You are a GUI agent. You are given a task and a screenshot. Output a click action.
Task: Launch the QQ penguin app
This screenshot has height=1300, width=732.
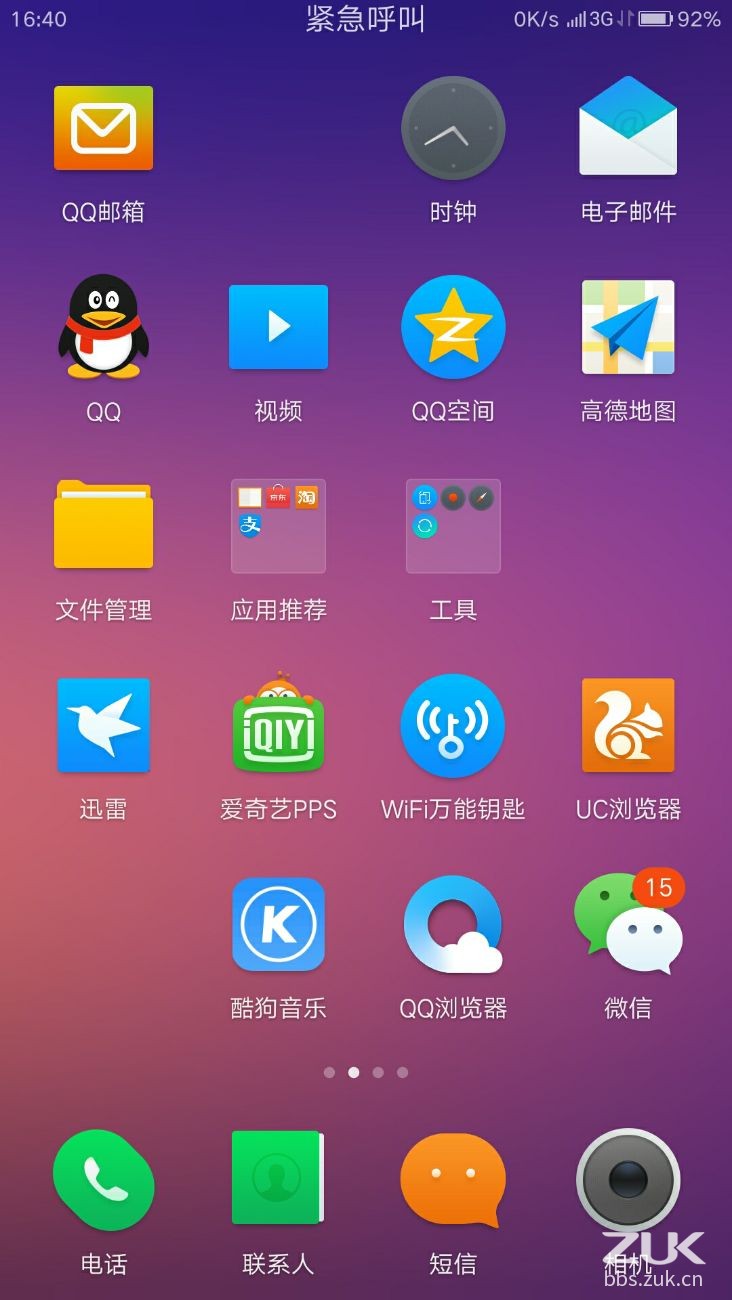point(103,327)
